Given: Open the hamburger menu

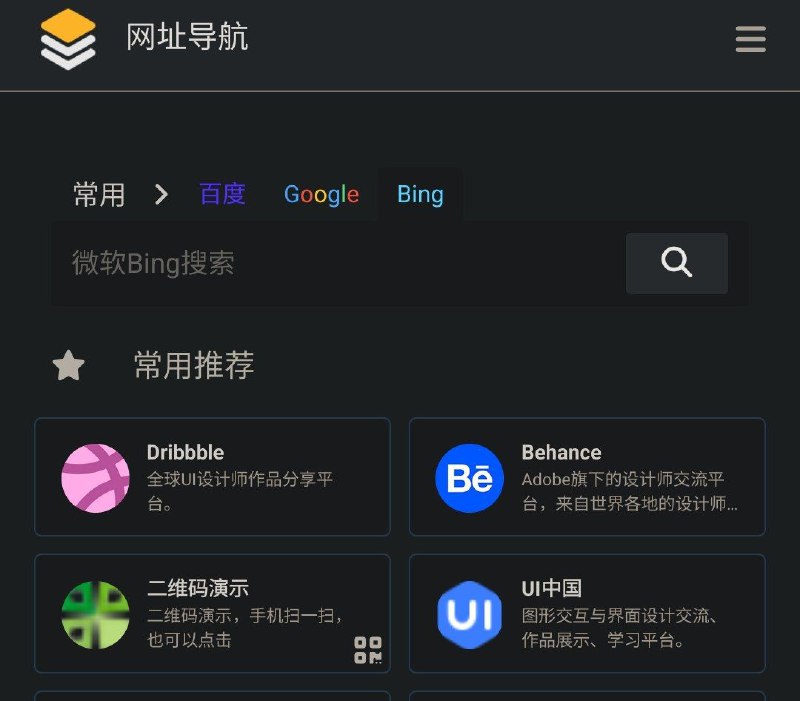Looking at the screenshot, I should (x=750, y=39).
